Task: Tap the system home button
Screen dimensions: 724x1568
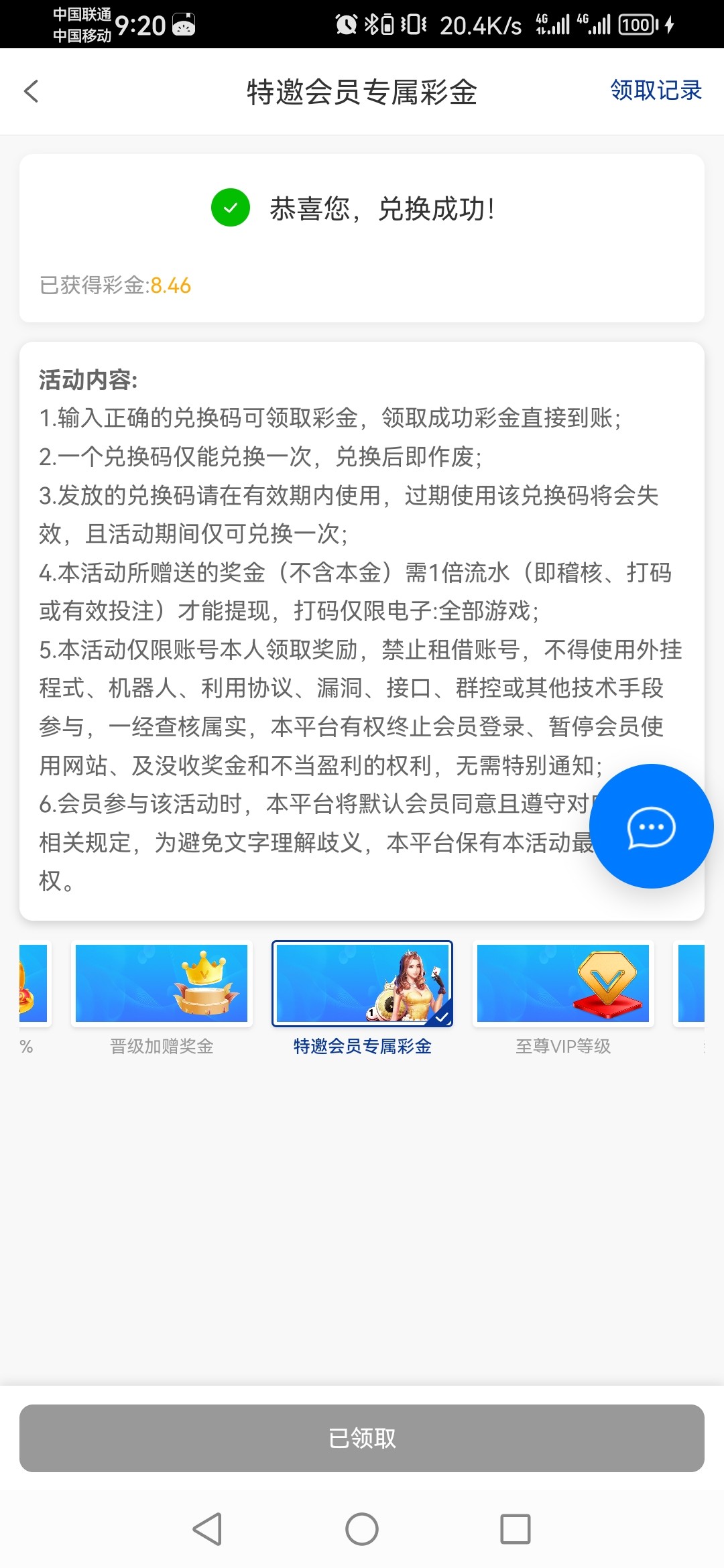Action: [x=362, y=1529]
